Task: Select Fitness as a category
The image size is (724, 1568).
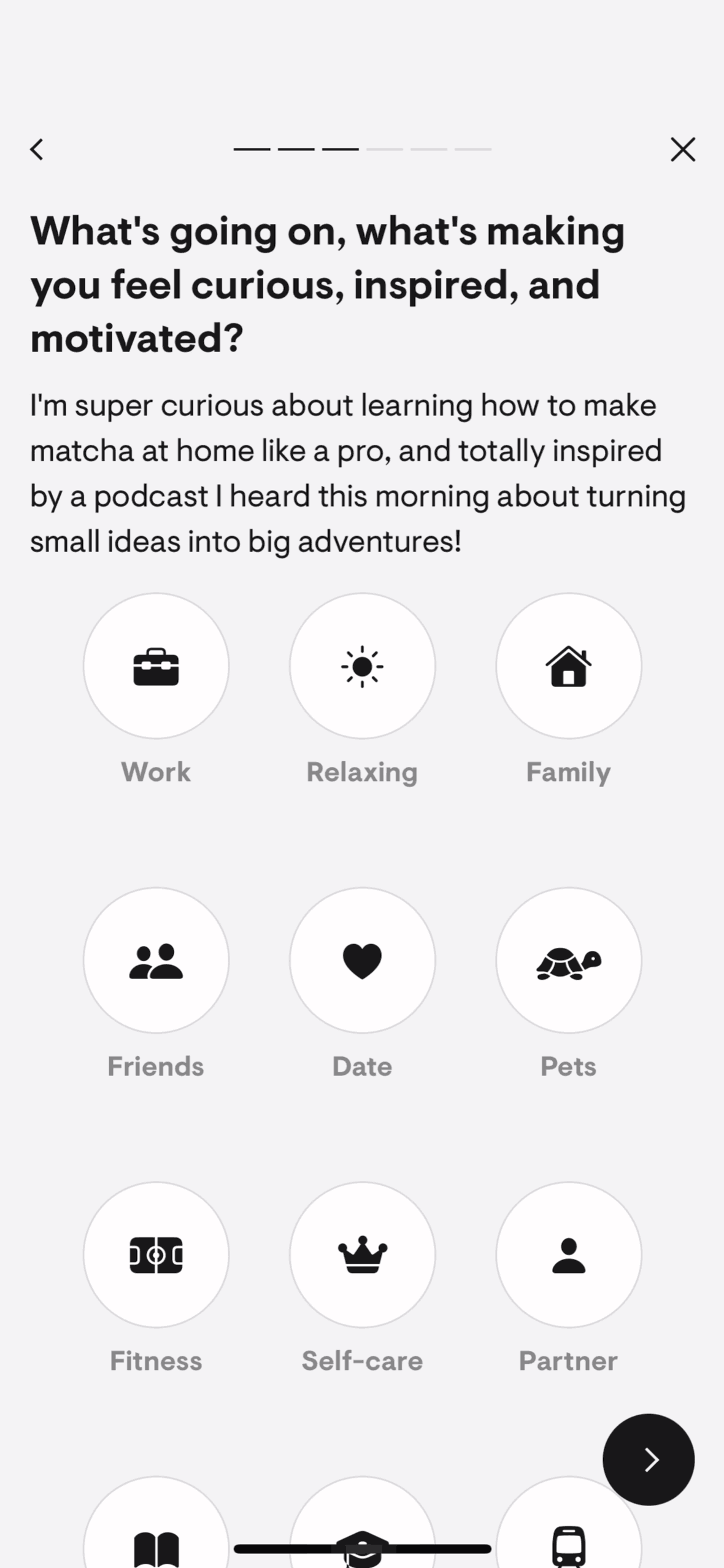Action: click(156, 1255)
